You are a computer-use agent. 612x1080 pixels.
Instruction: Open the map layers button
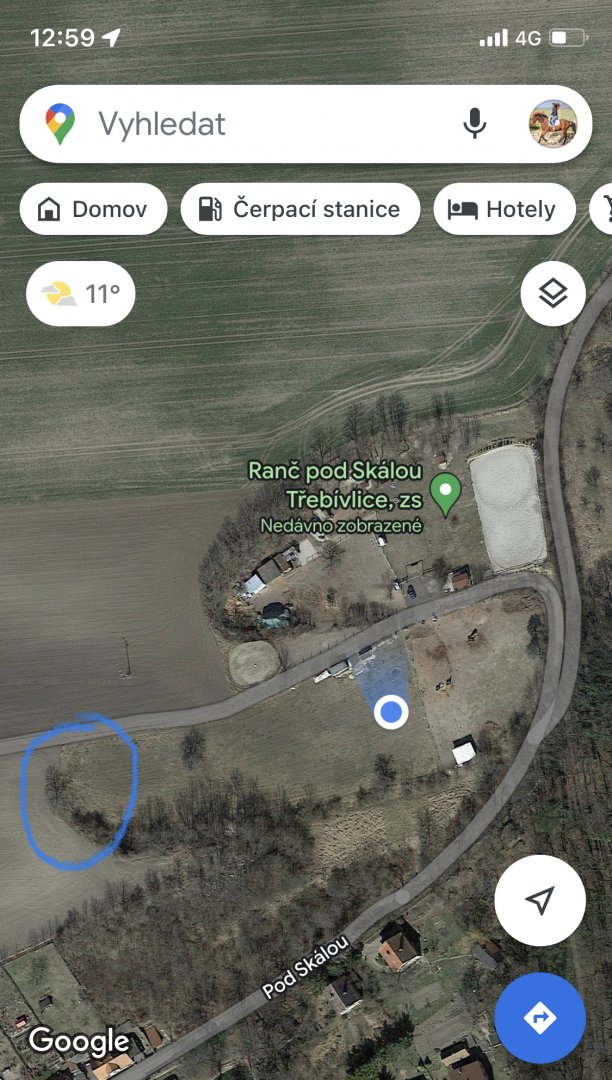tap(553, 294)
